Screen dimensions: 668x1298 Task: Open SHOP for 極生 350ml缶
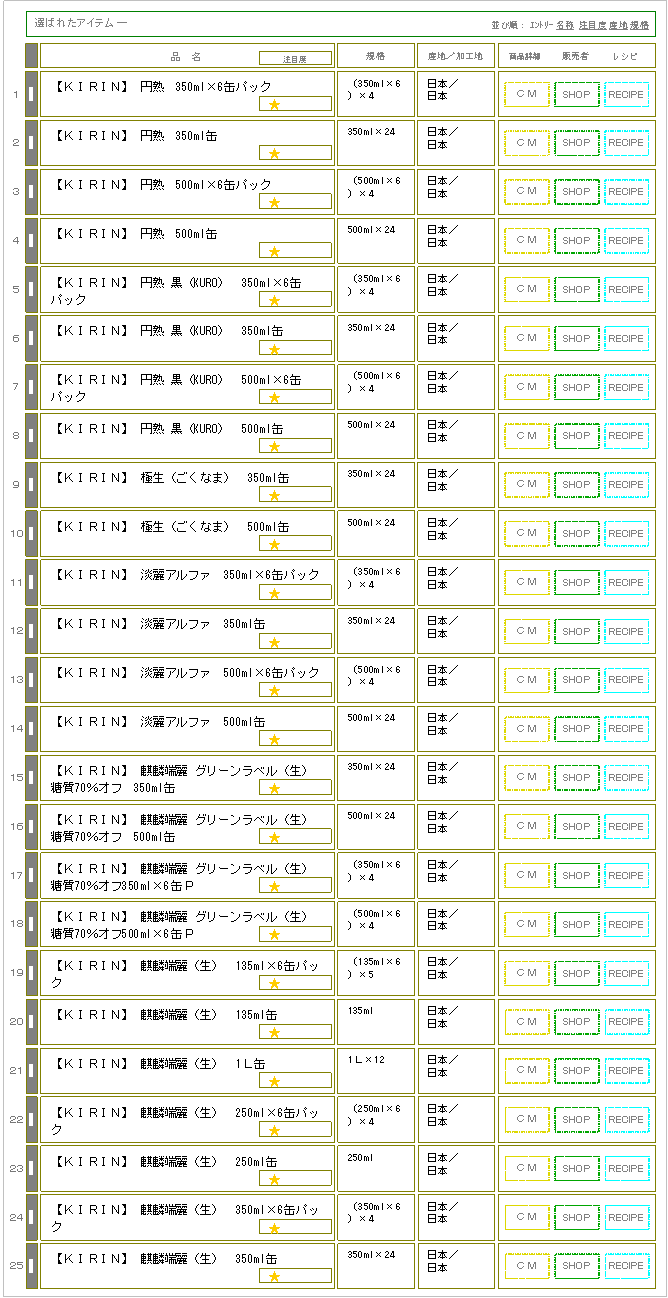tap(577, 485)
